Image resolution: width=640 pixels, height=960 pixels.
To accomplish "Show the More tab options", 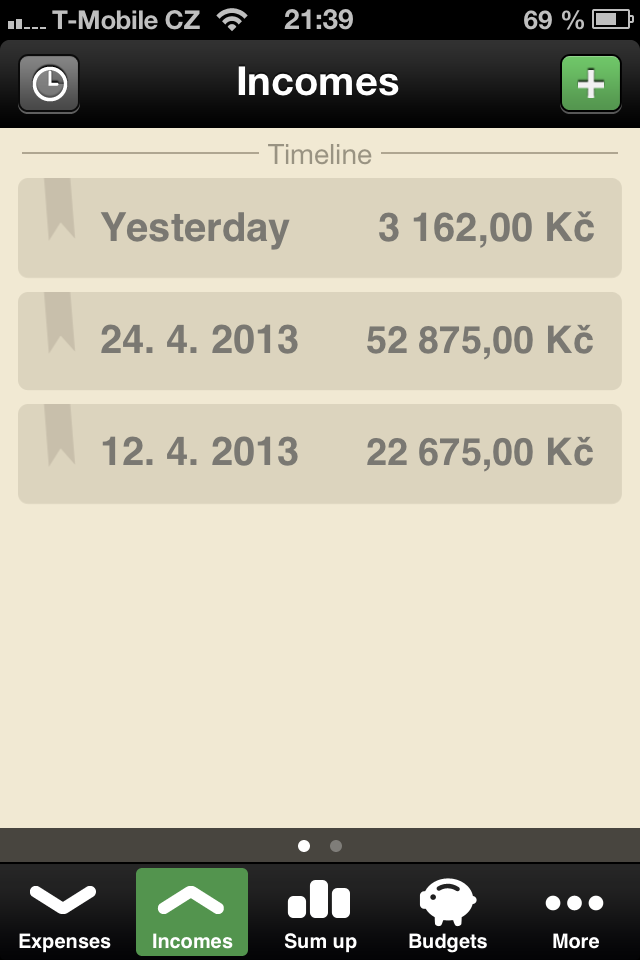I will (575, 914).
